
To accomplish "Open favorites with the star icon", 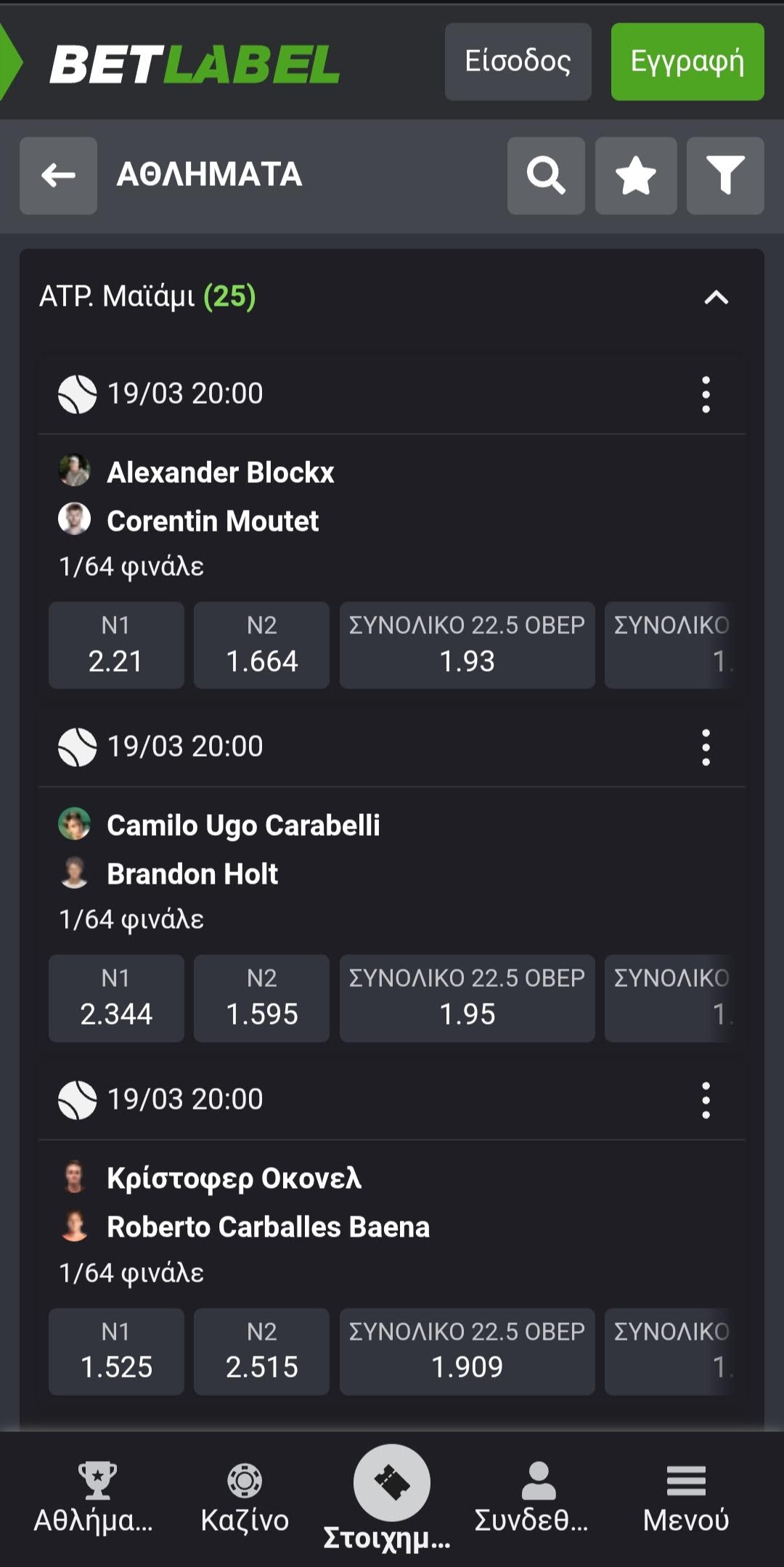I will point(635,175).
